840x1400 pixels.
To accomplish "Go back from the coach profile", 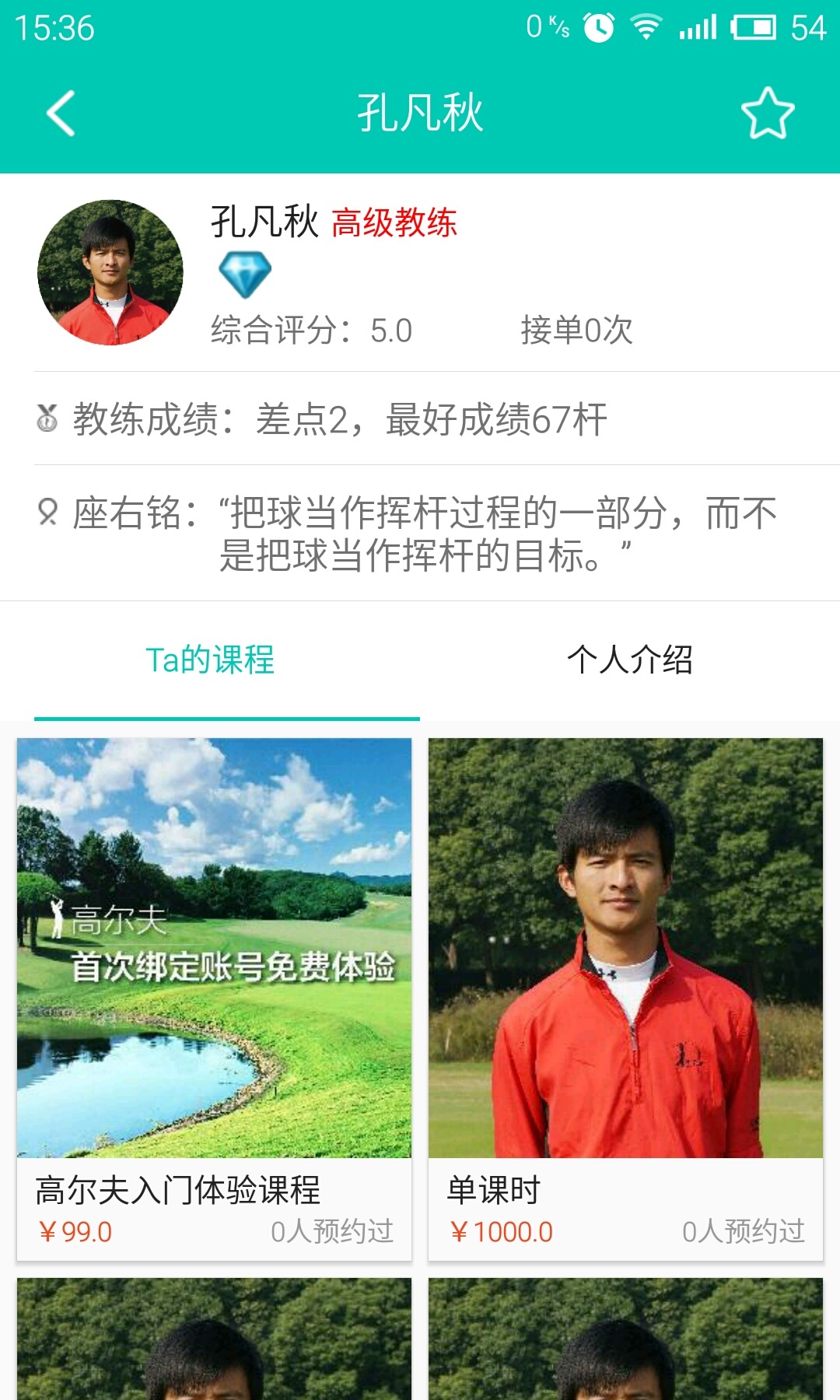I will [61, 114].
